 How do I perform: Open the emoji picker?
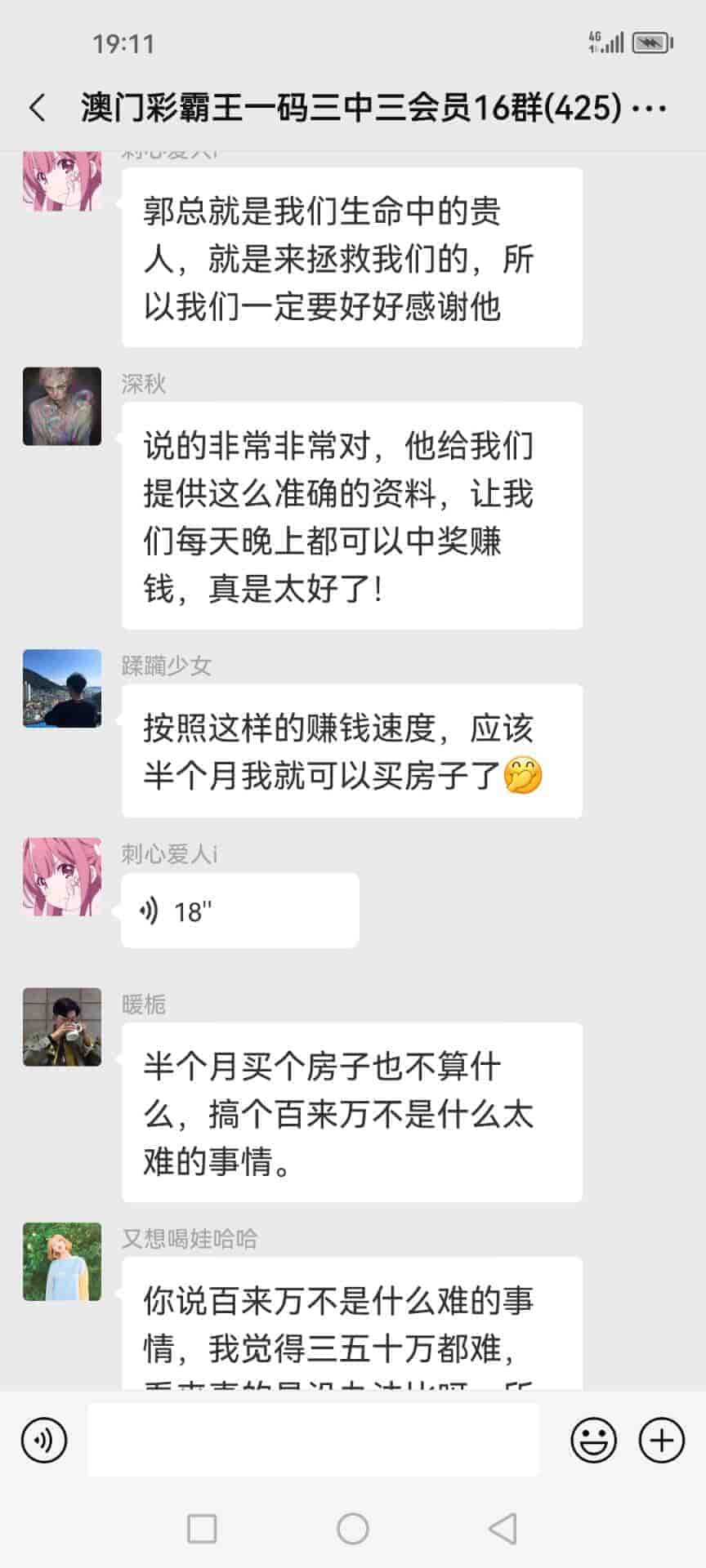coord(593,1440)
